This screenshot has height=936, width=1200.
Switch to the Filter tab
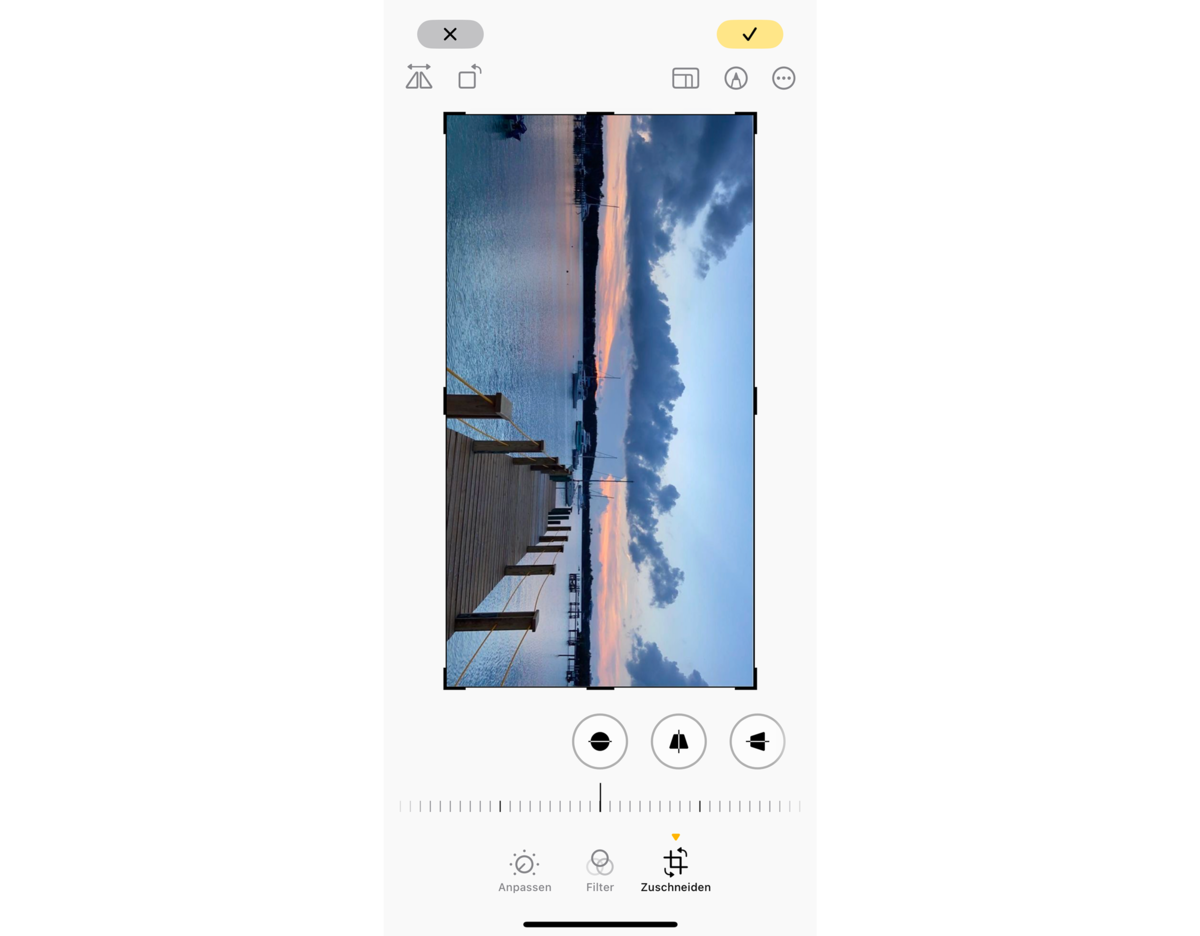coord(600,871)
